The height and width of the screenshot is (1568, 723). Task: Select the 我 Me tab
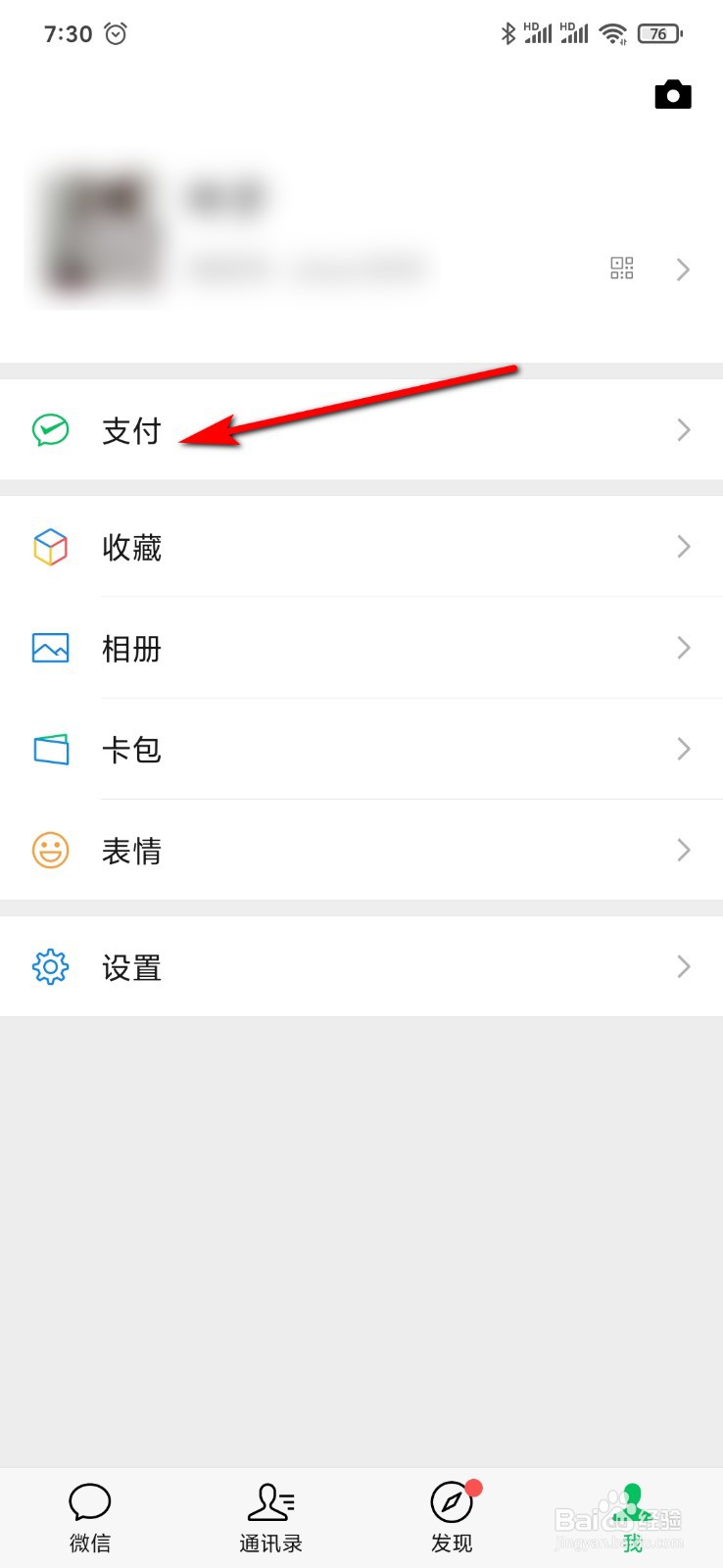click(x=632, y=1514)
